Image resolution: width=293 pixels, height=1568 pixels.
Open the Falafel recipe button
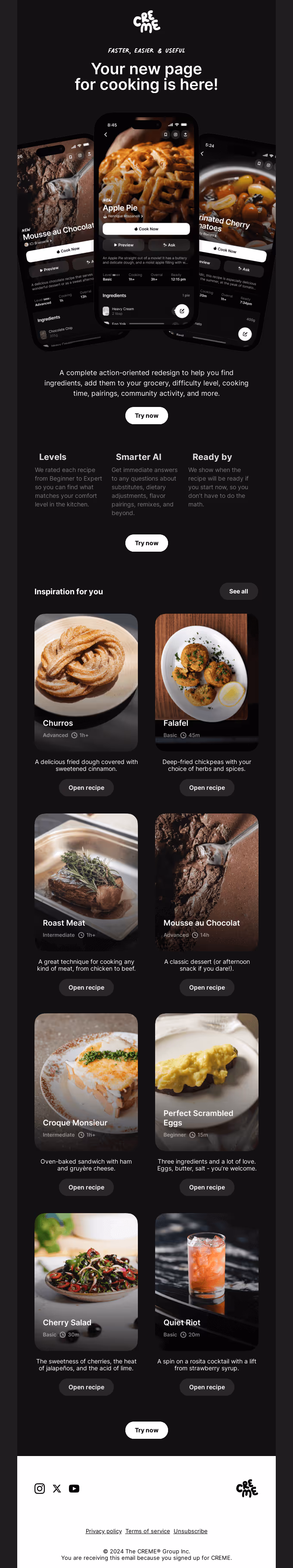207,788
